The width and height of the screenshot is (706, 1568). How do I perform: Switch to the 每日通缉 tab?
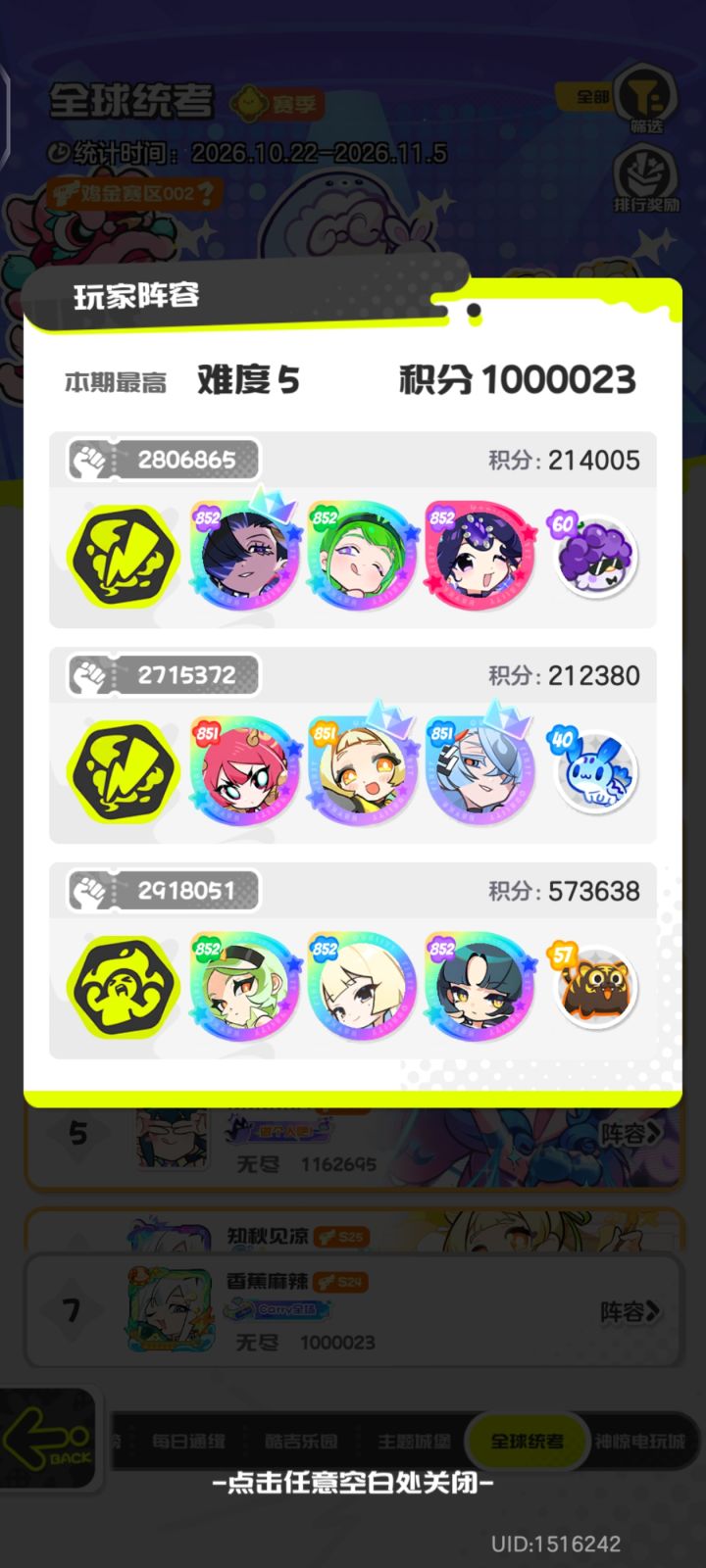tap(188, 1441)
